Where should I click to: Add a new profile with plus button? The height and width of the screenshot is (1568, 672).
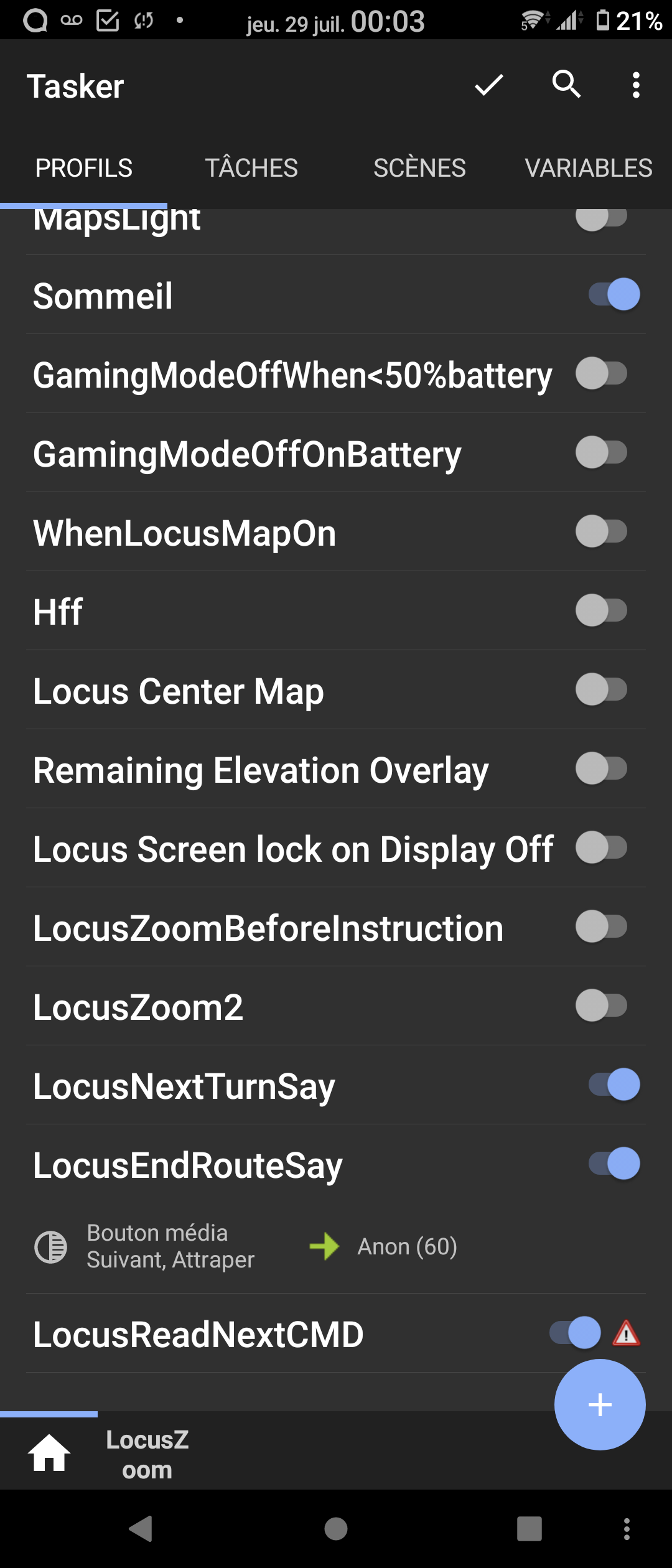click(x=599, y=1404)
